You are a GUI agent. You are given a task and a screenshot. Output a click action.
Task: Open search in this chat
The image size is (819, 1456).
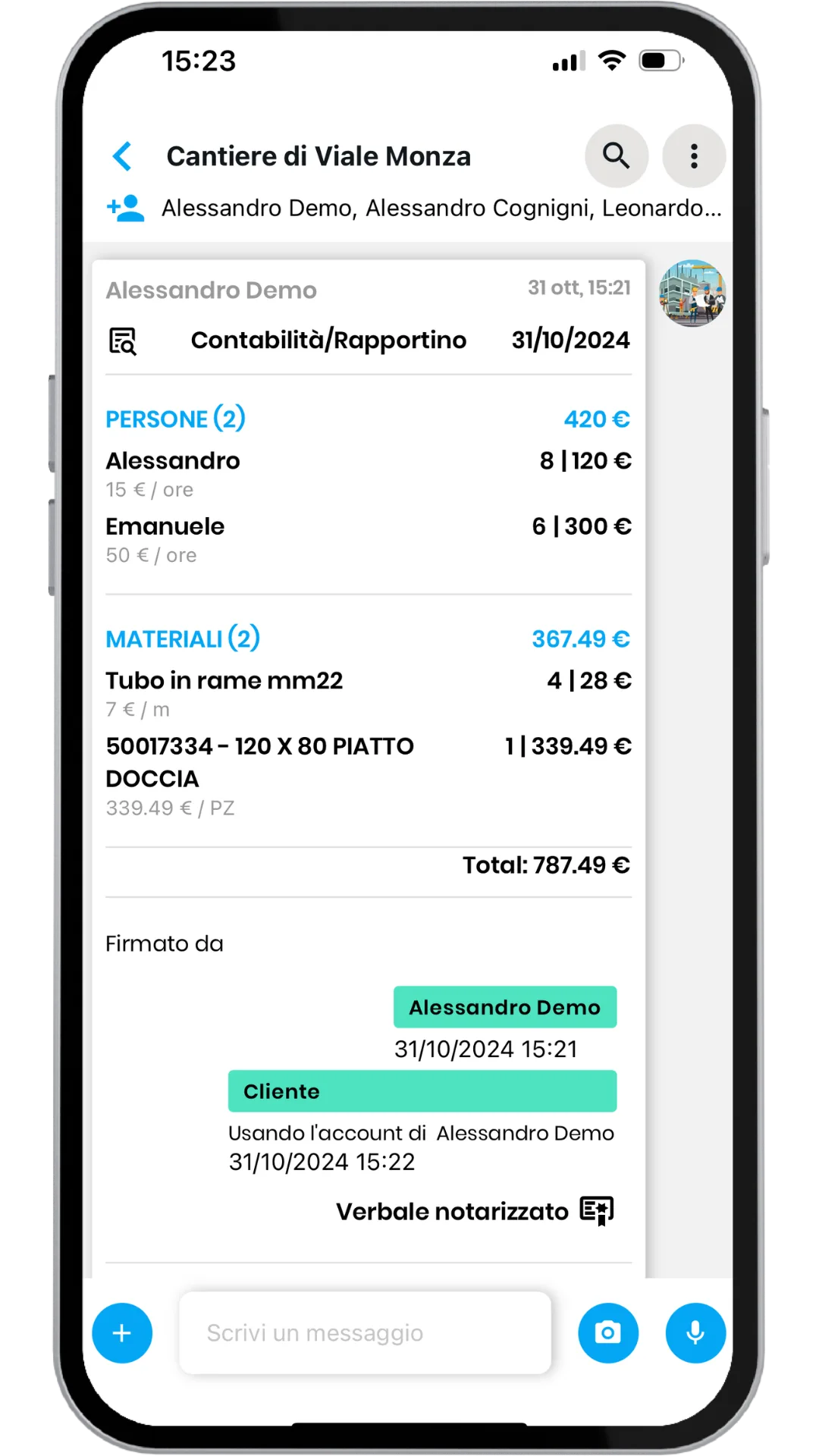click(x=616, y=156)
